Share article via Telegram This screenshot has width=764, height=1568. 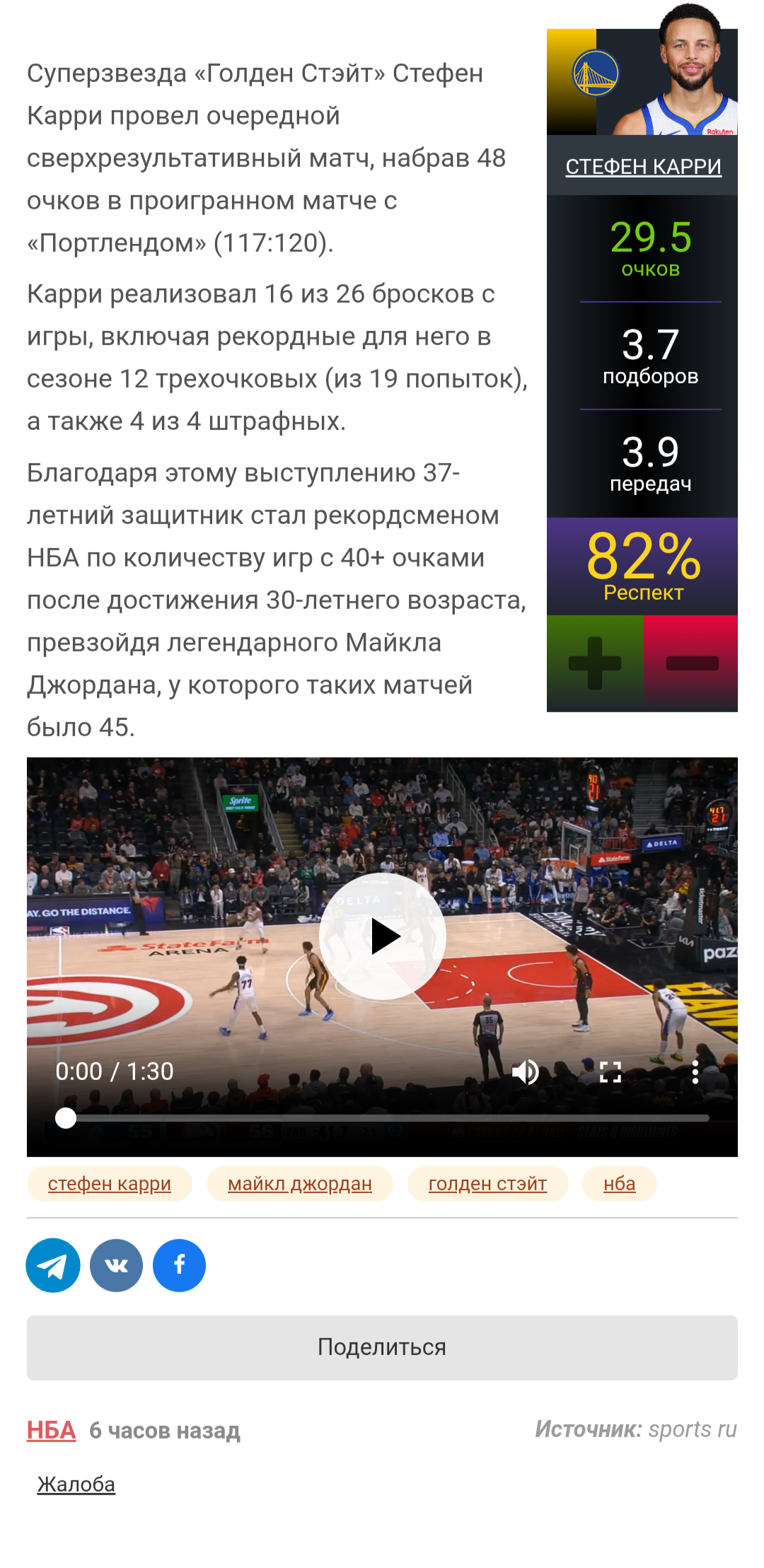[53, 1265]
